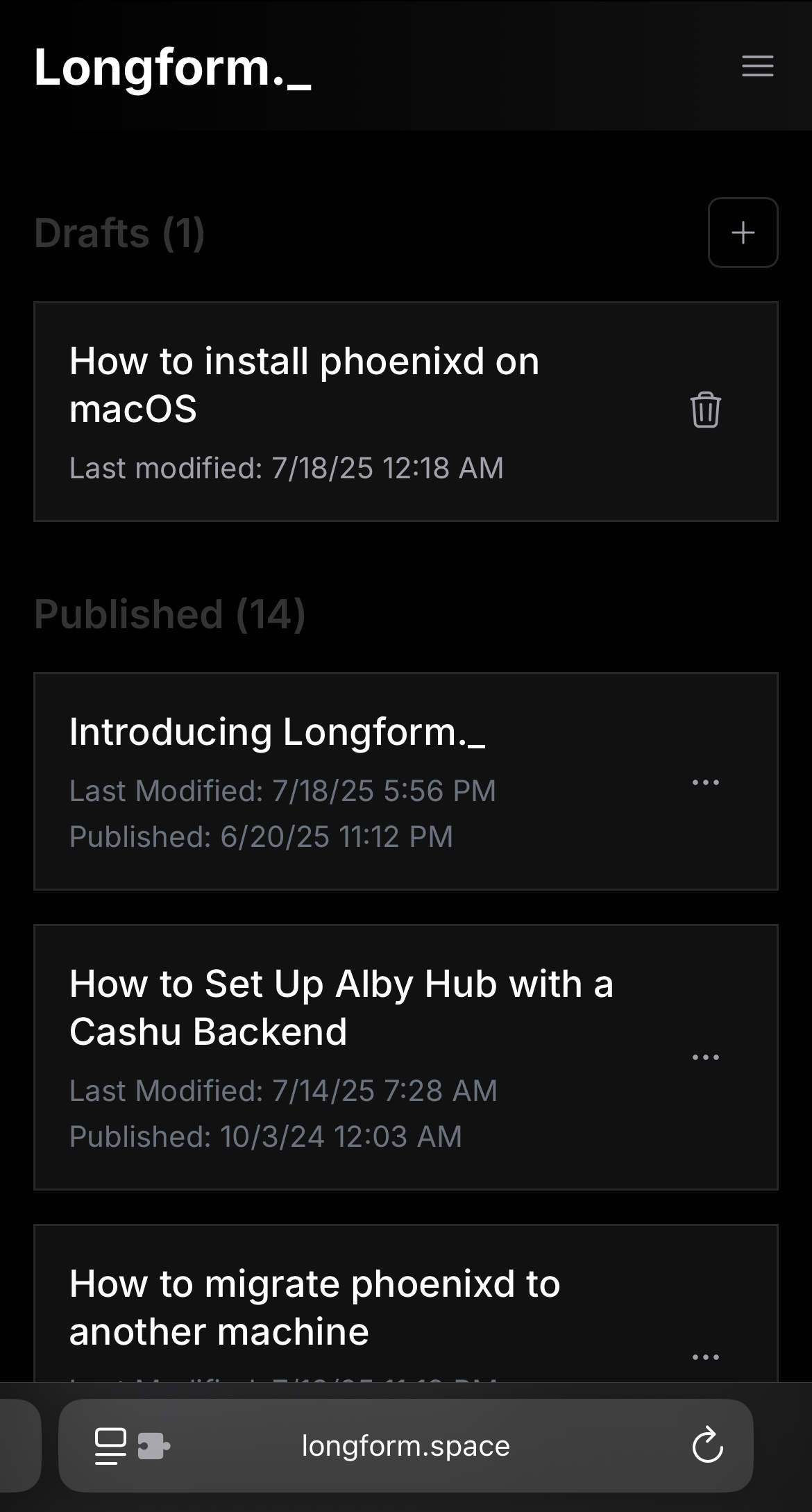Tap the longform.space address bar
The image size is (812, 1512).
[x=406, y=1446]
